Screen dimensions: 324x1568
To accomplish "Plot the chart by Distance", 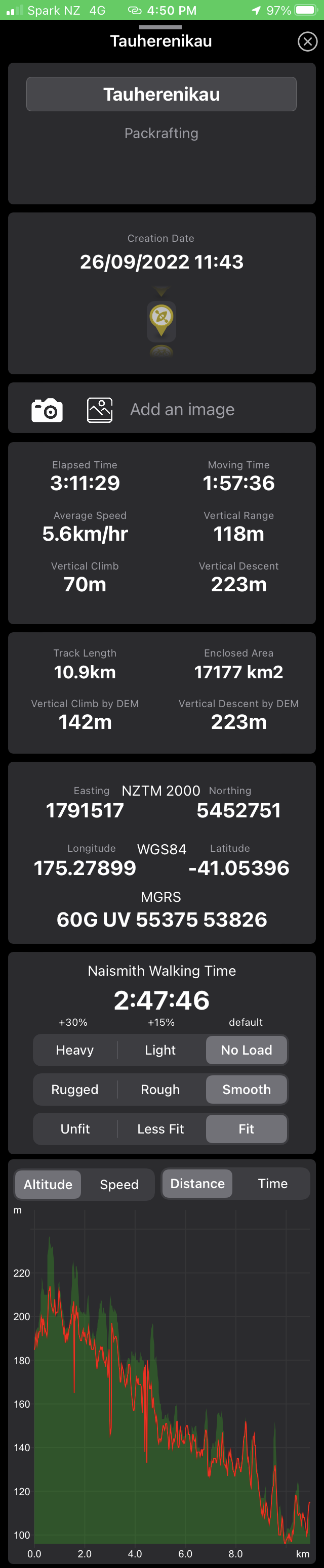I will click(197, 1183).
